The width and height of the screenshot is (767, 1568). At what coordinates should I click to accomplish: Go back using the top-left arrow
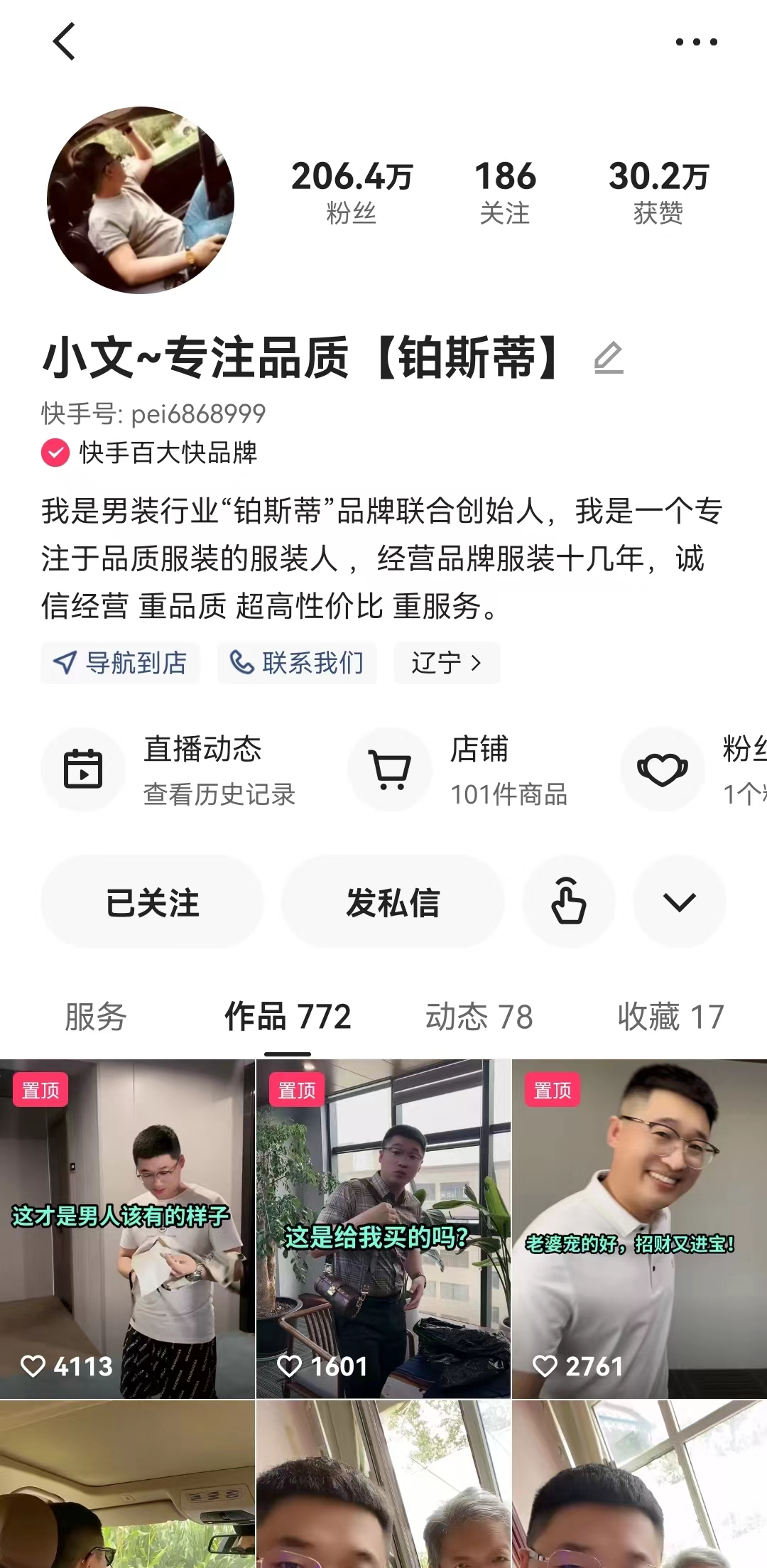64,42
